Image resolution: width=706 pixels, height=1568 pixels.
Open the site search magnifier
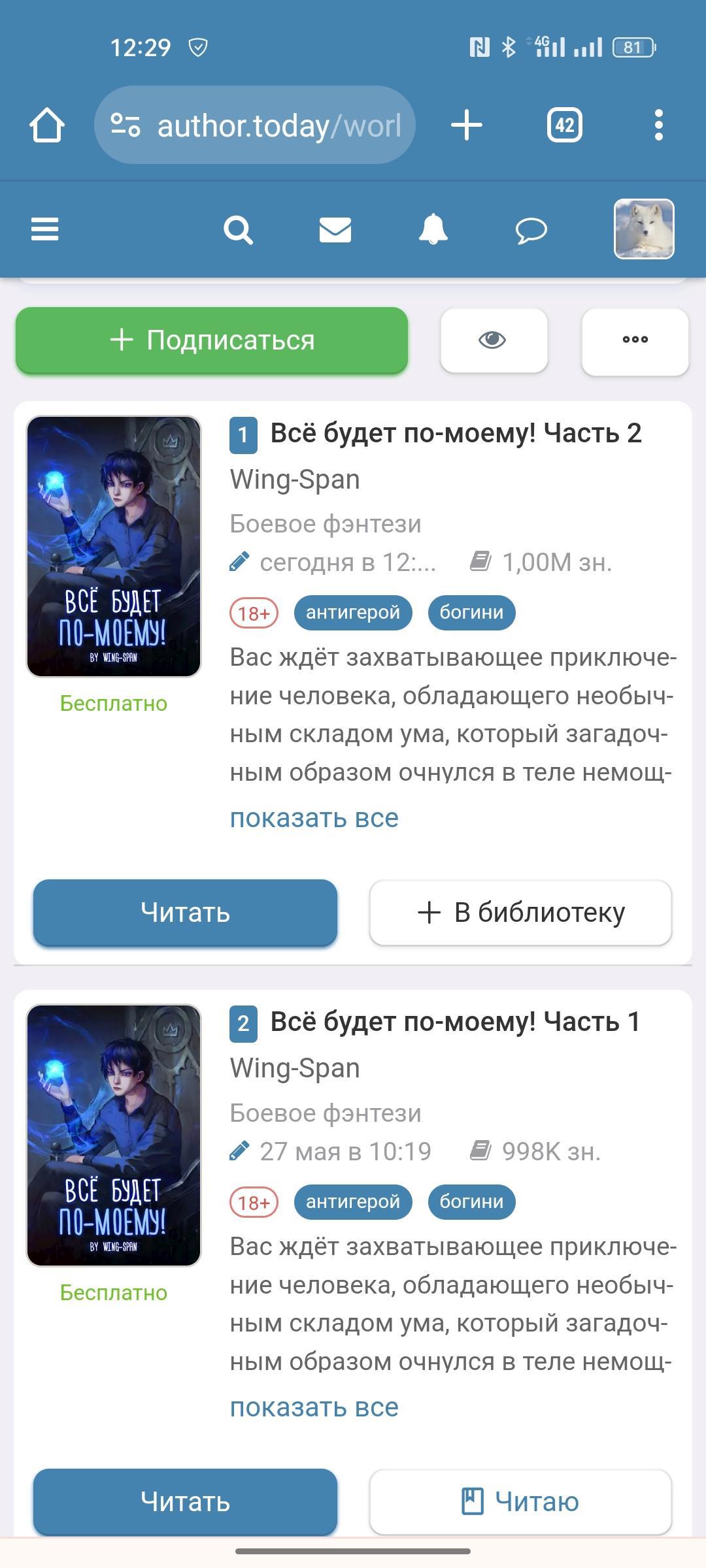click(x=238, y=230)
